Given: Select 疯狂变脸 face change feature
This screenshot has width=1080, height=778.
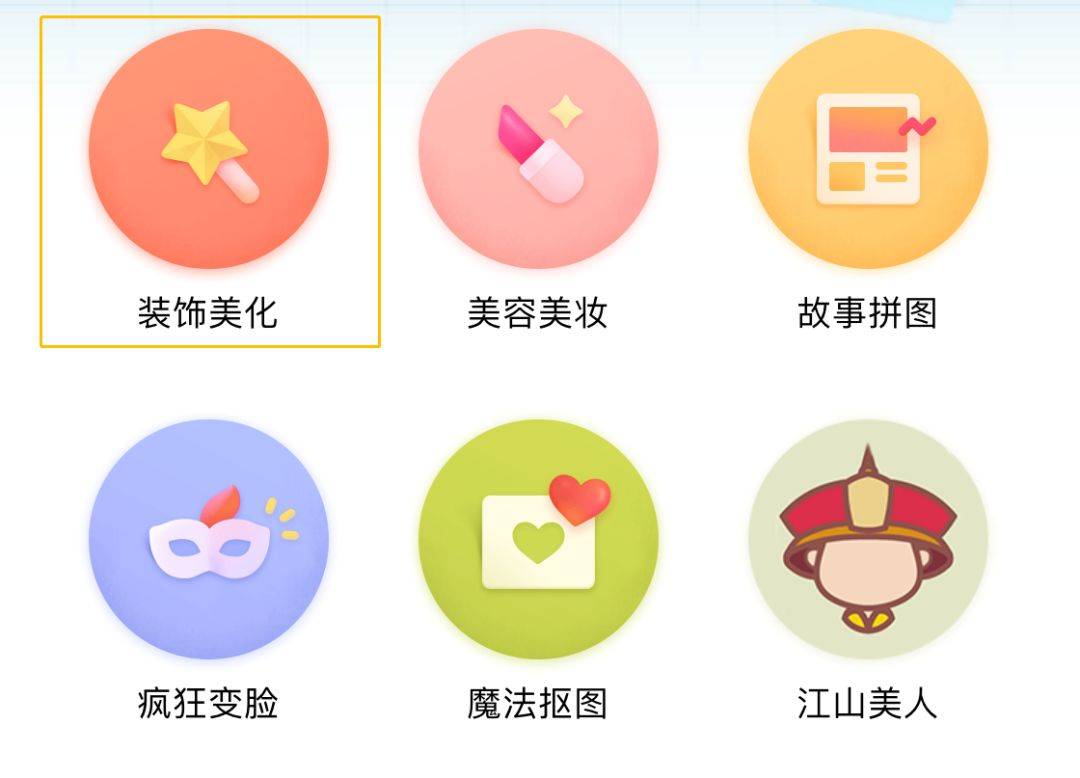Looking at the screenshot, I should pyautogui.click(x=208, y=538).
